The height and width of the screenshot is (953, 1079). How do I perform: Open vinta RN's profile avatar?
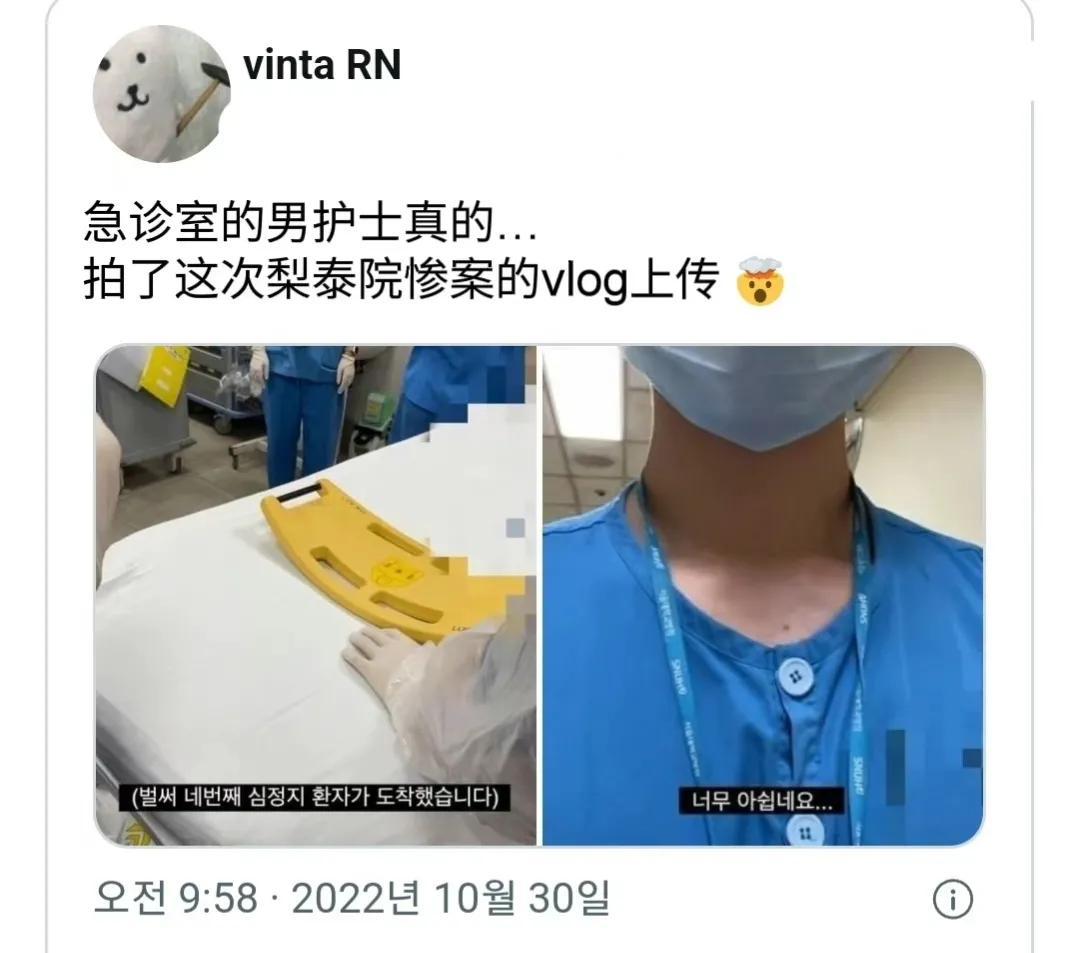(161, 94)
